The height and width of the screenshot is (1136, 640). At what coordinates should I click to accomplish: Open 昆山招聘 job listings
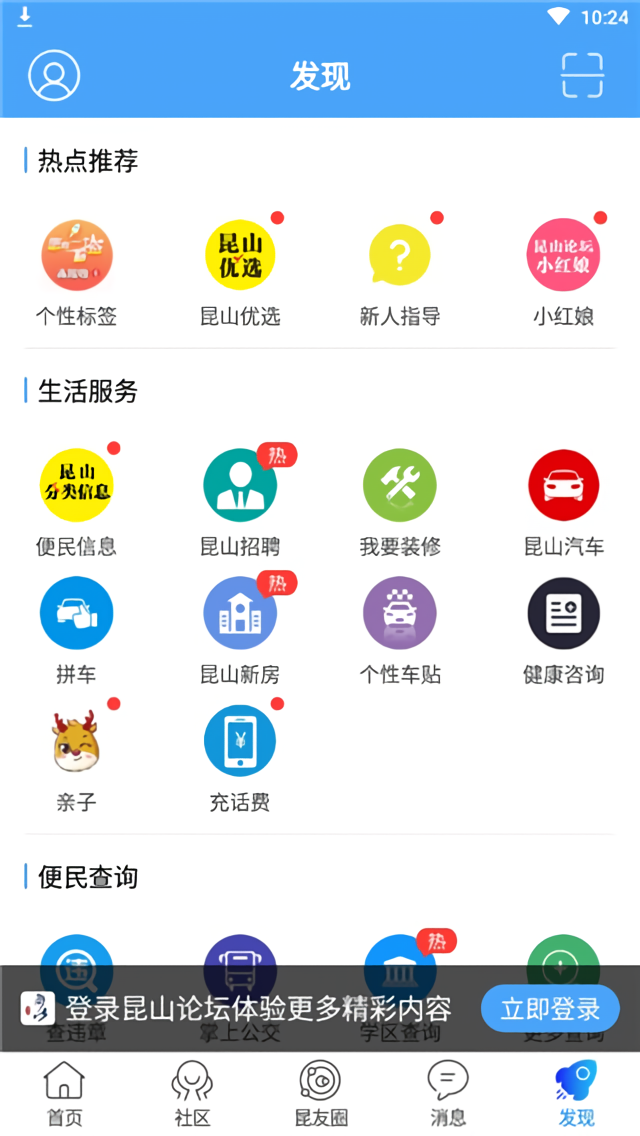tap(240, 486)
